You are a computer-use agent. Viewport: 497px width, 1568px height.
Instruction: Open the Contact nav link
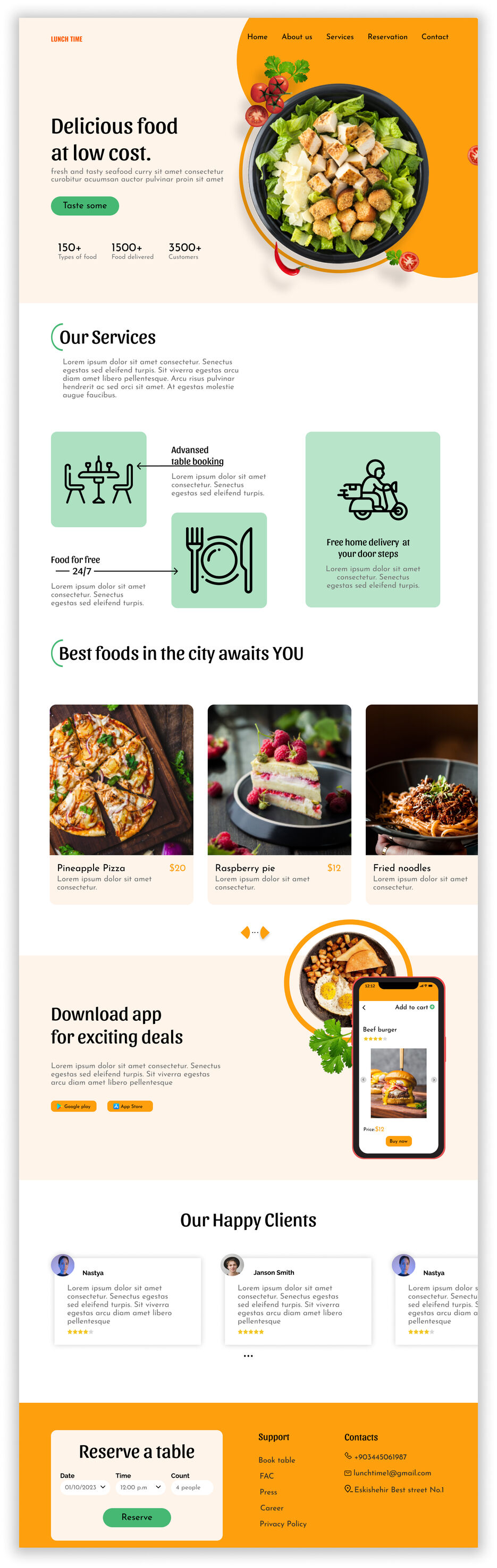[x=434, y=37]
